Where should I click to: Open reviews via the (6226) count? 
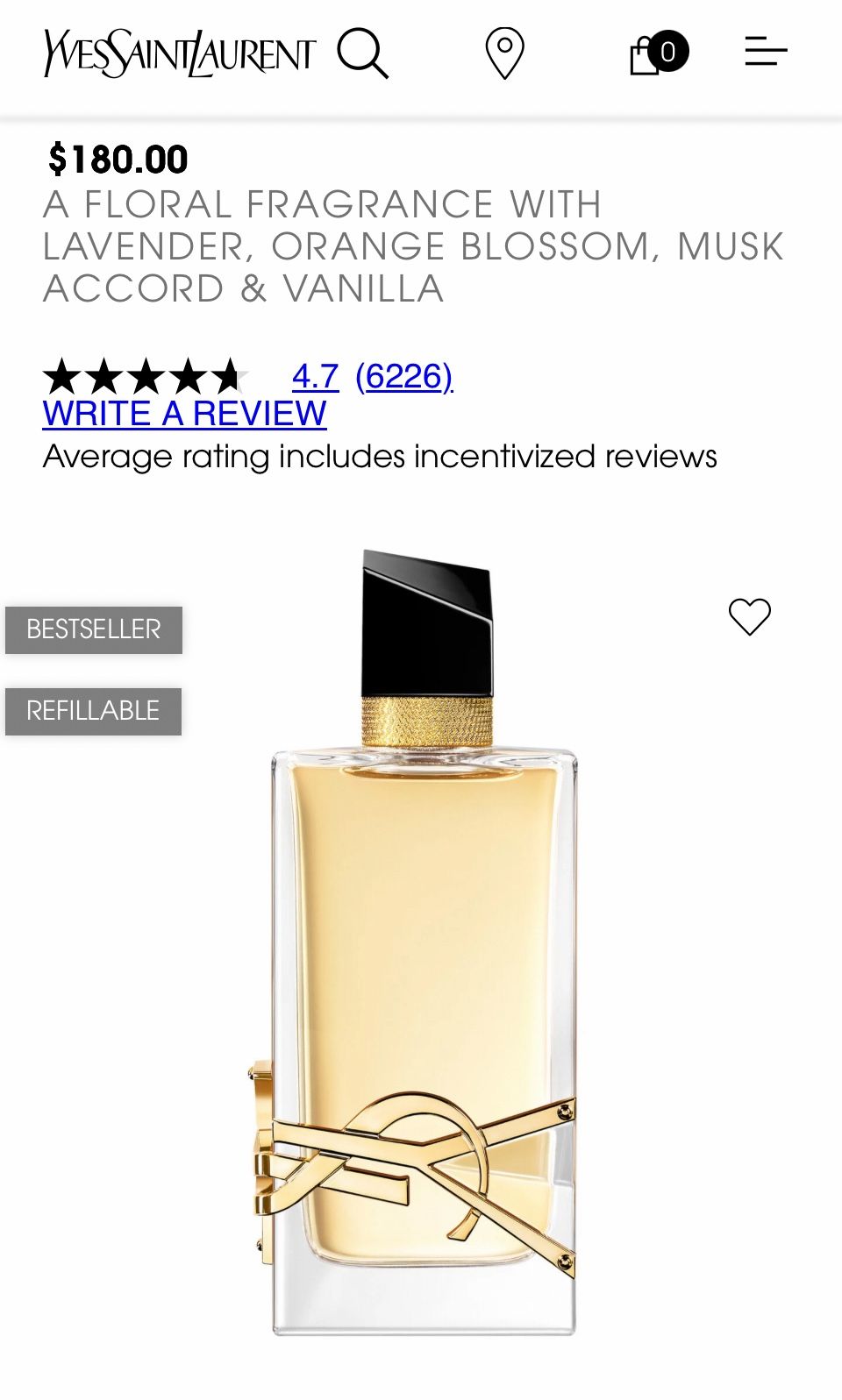(403, 379)
